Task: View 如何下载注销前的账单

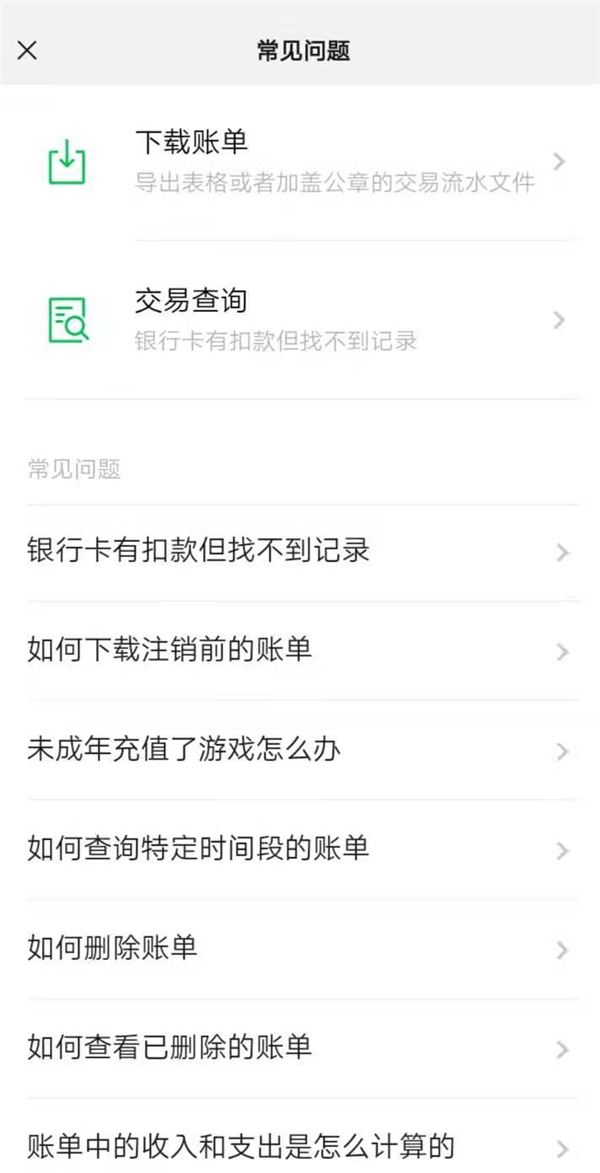Action: pos(300,651)
